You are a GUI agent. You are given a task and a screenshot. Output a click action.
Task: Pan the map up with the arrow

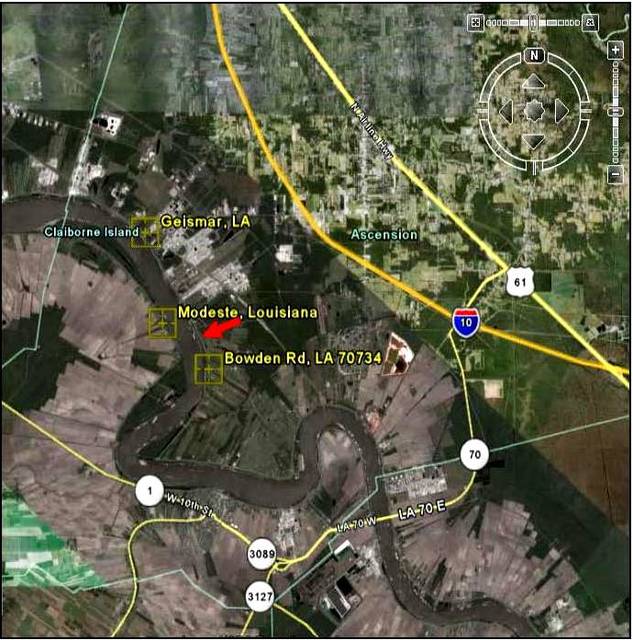(534, 81)
